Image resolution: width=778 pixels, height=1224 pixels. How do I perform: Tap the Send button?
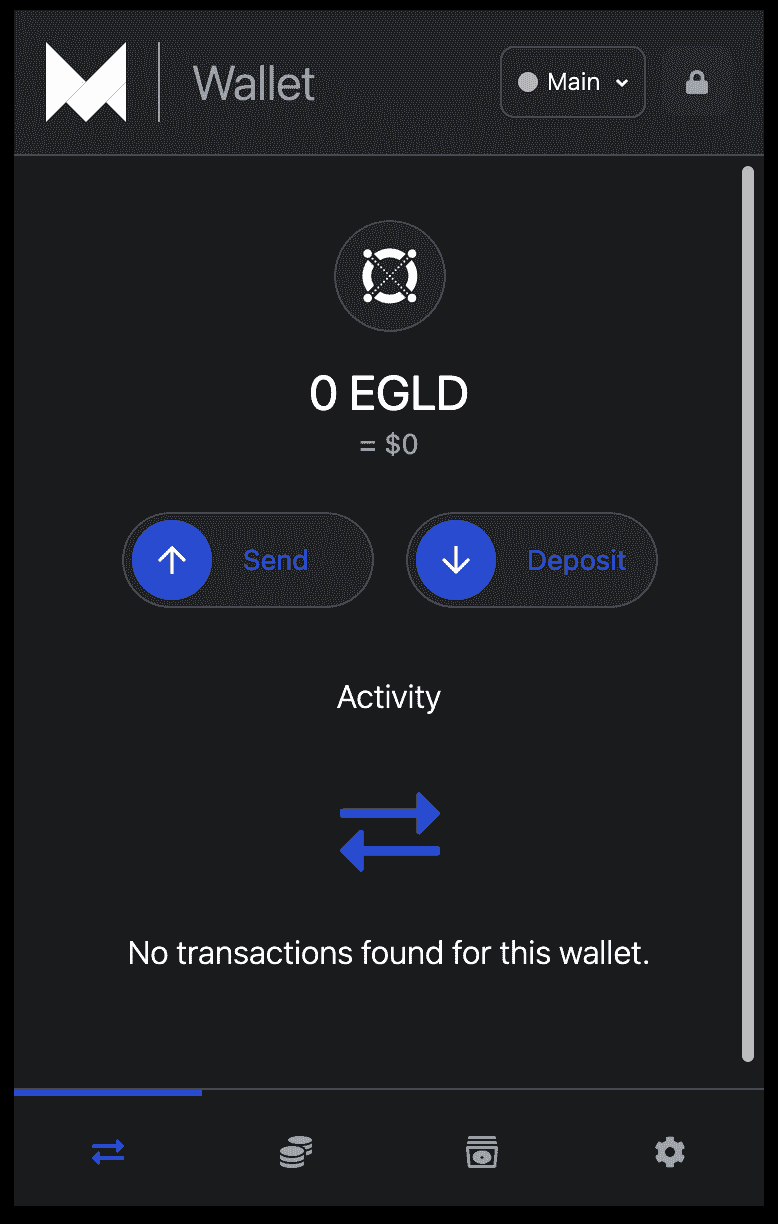click(247, 560)
